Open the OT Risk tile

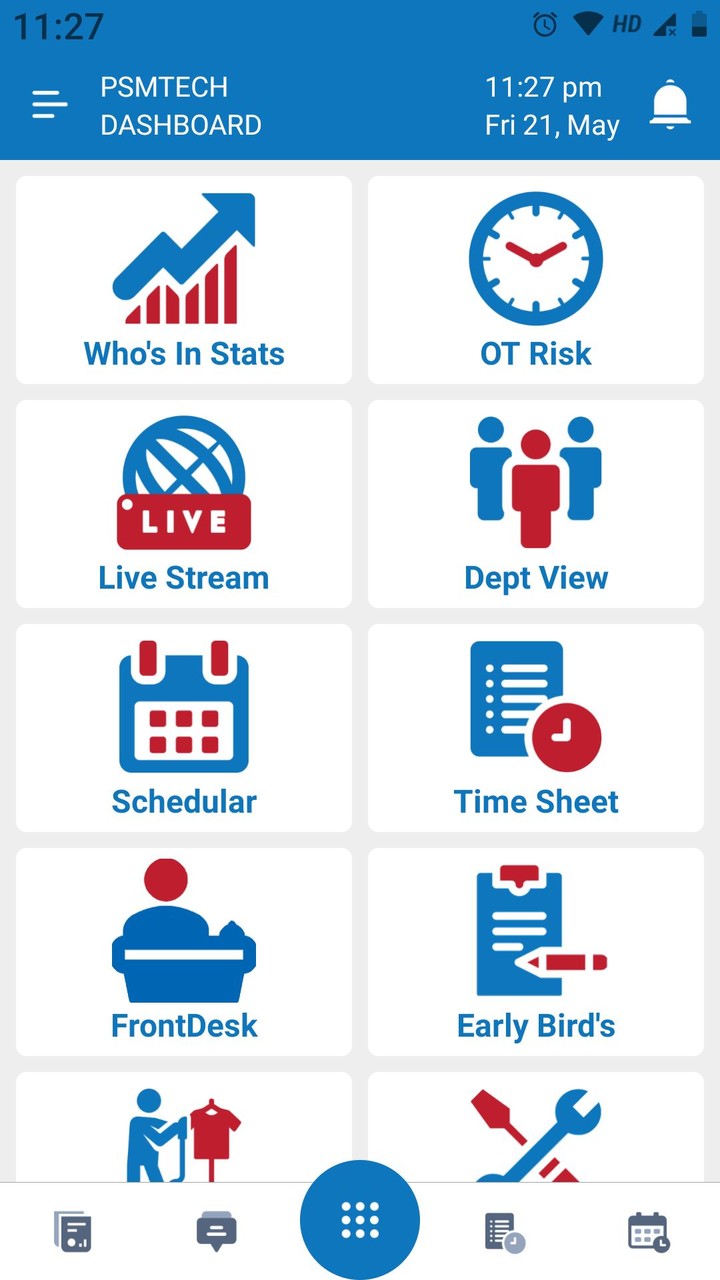(x=536, y=280)
